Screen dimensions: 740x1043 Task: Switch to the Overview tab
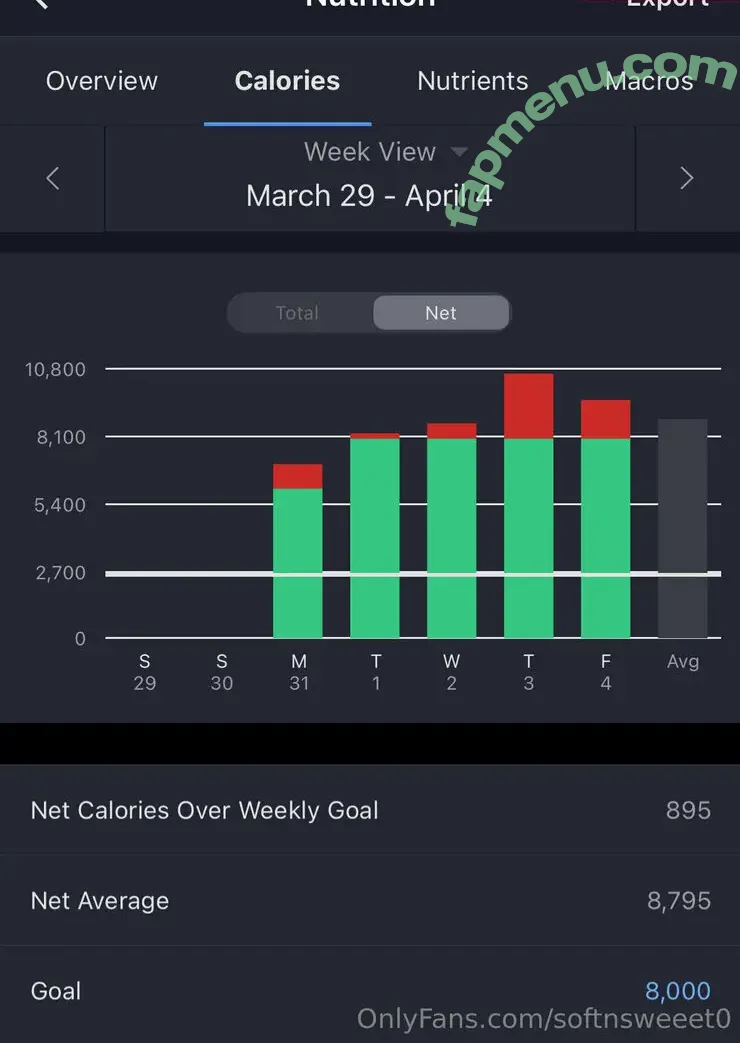[102, 81]
